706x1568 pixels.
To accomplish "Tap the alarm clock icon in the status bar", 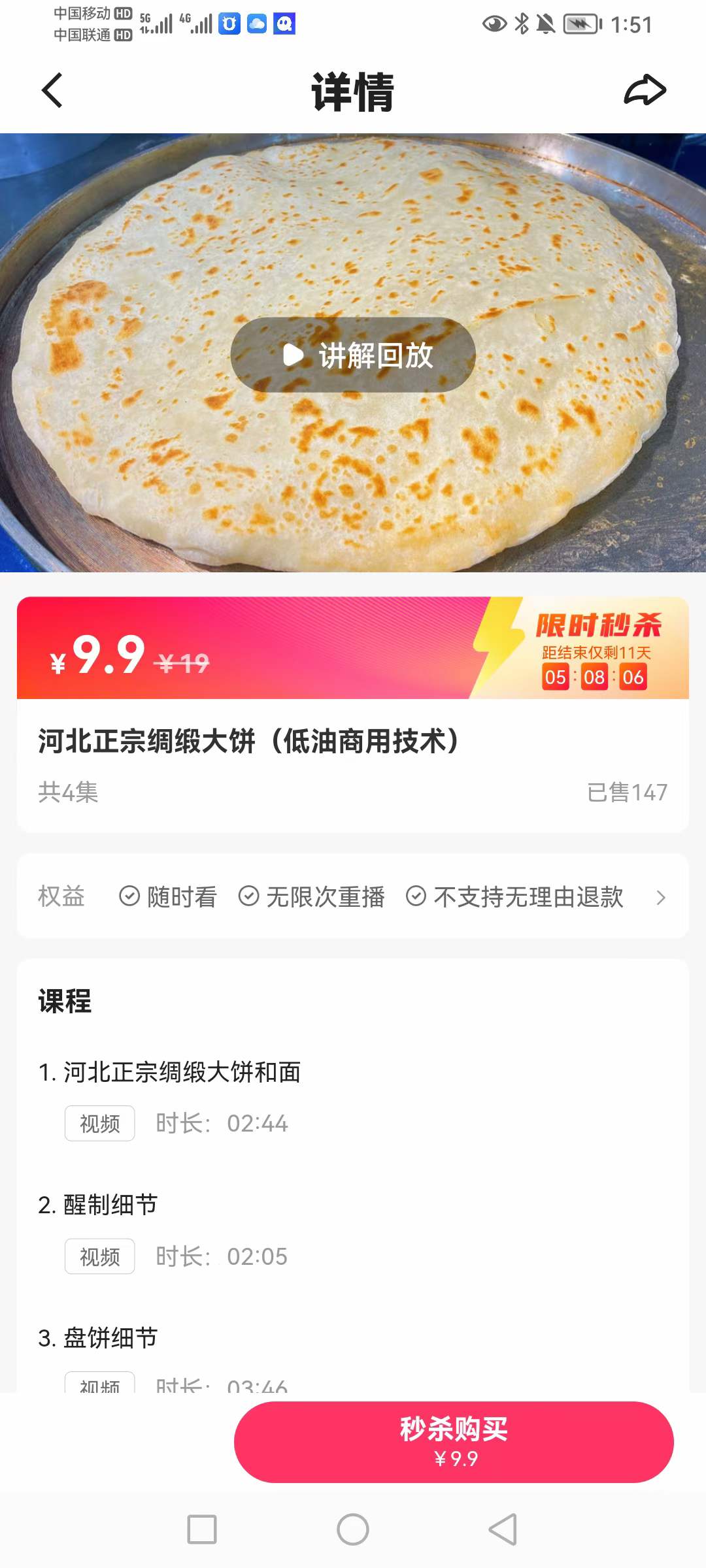I will (230, 24).
